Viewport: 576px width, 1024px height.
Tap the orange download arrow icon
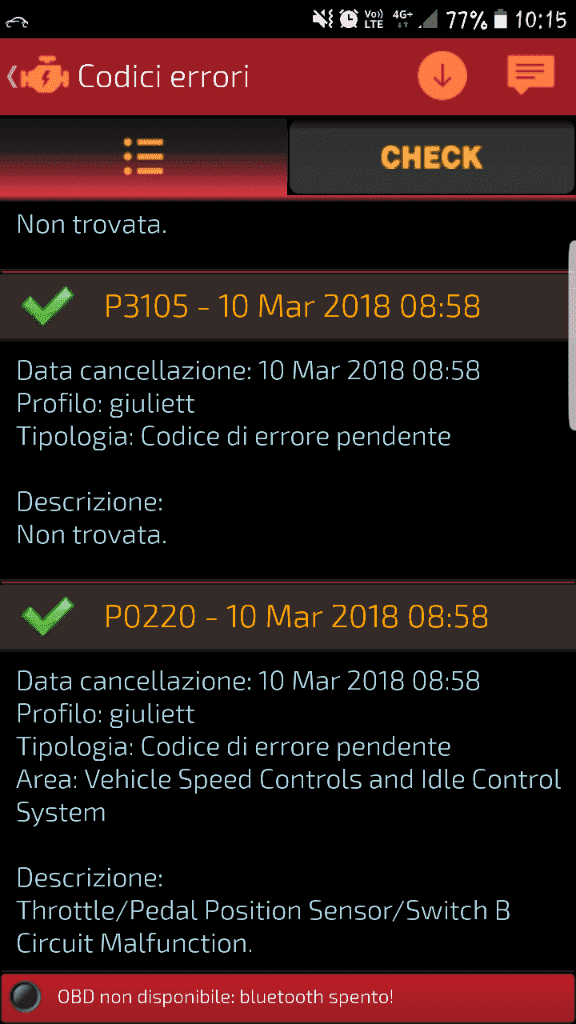pyautogui.click(x=442, y=76)
